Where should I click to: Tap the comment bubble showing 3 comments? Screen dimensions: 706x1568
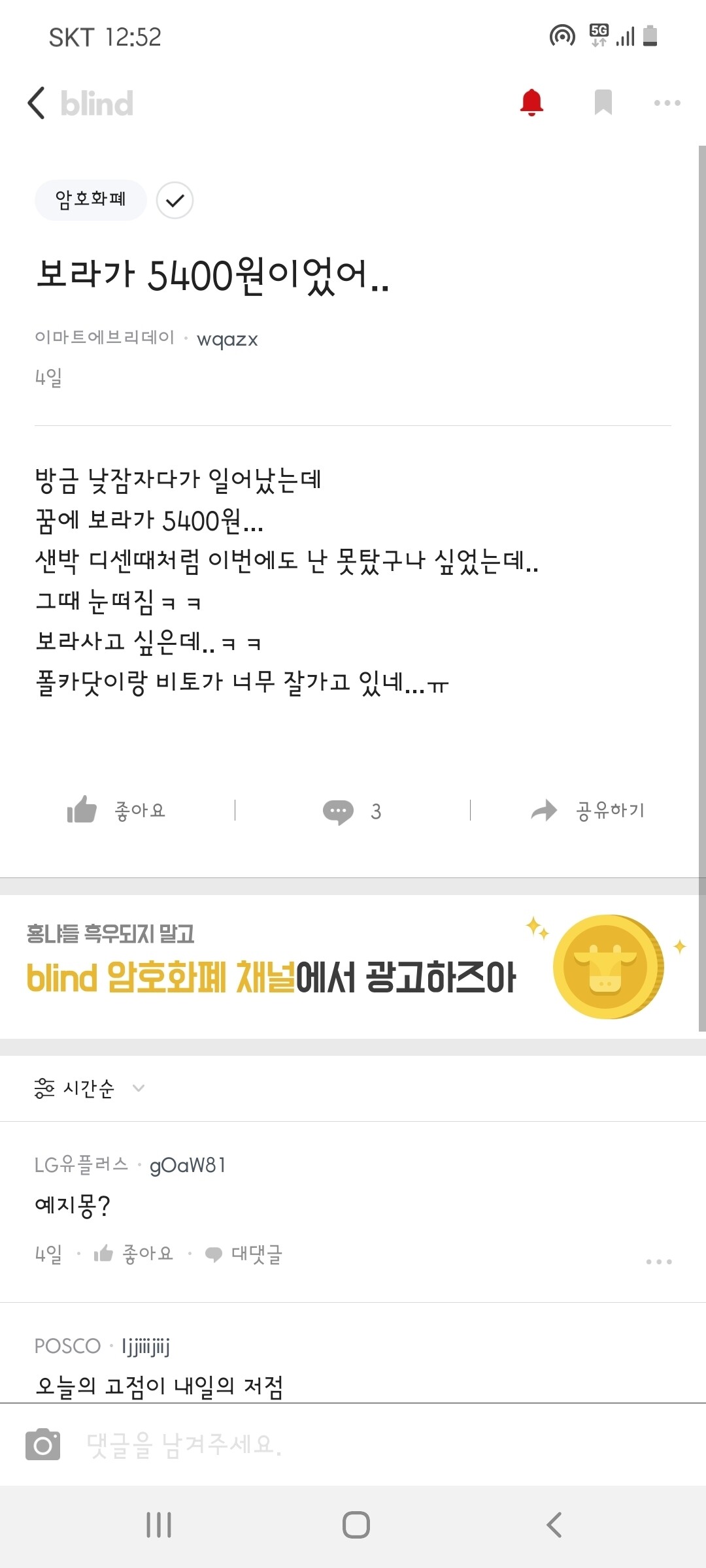[x=340, y=811]
